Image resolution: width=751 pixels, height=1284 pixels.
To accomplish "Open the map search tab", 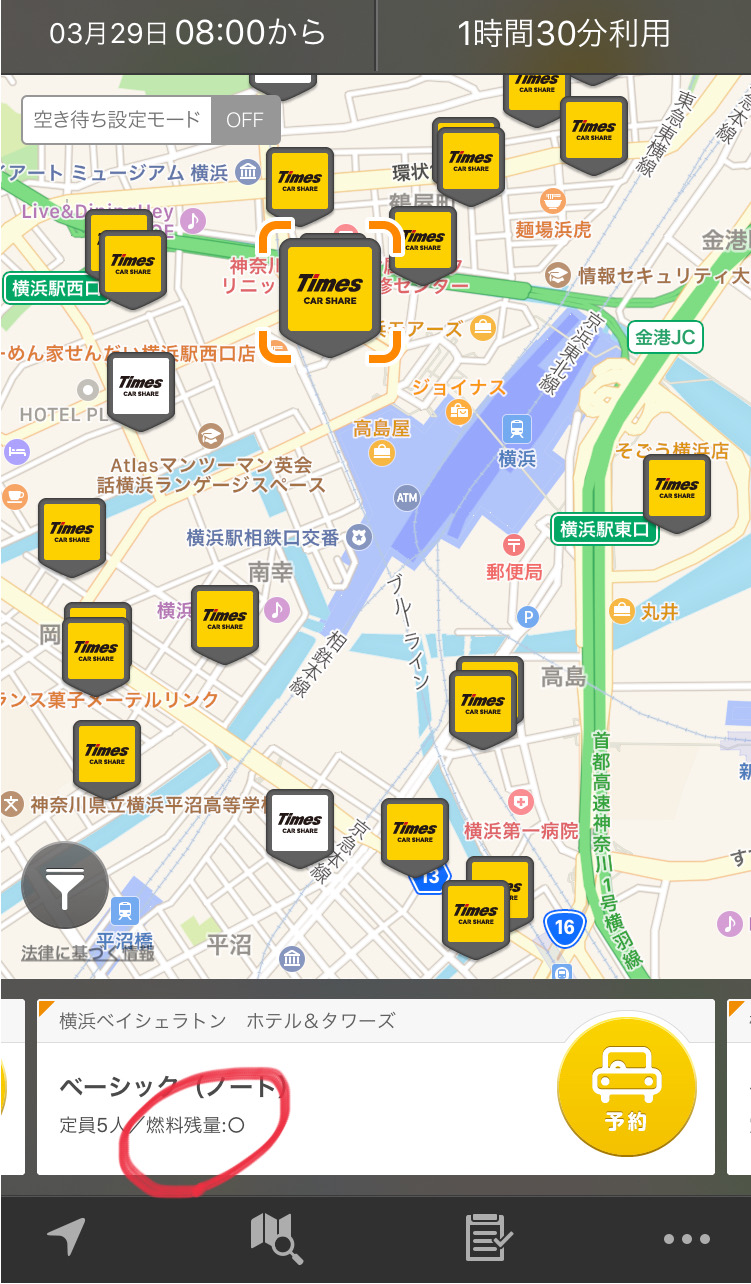I will tap(276, 1239).
